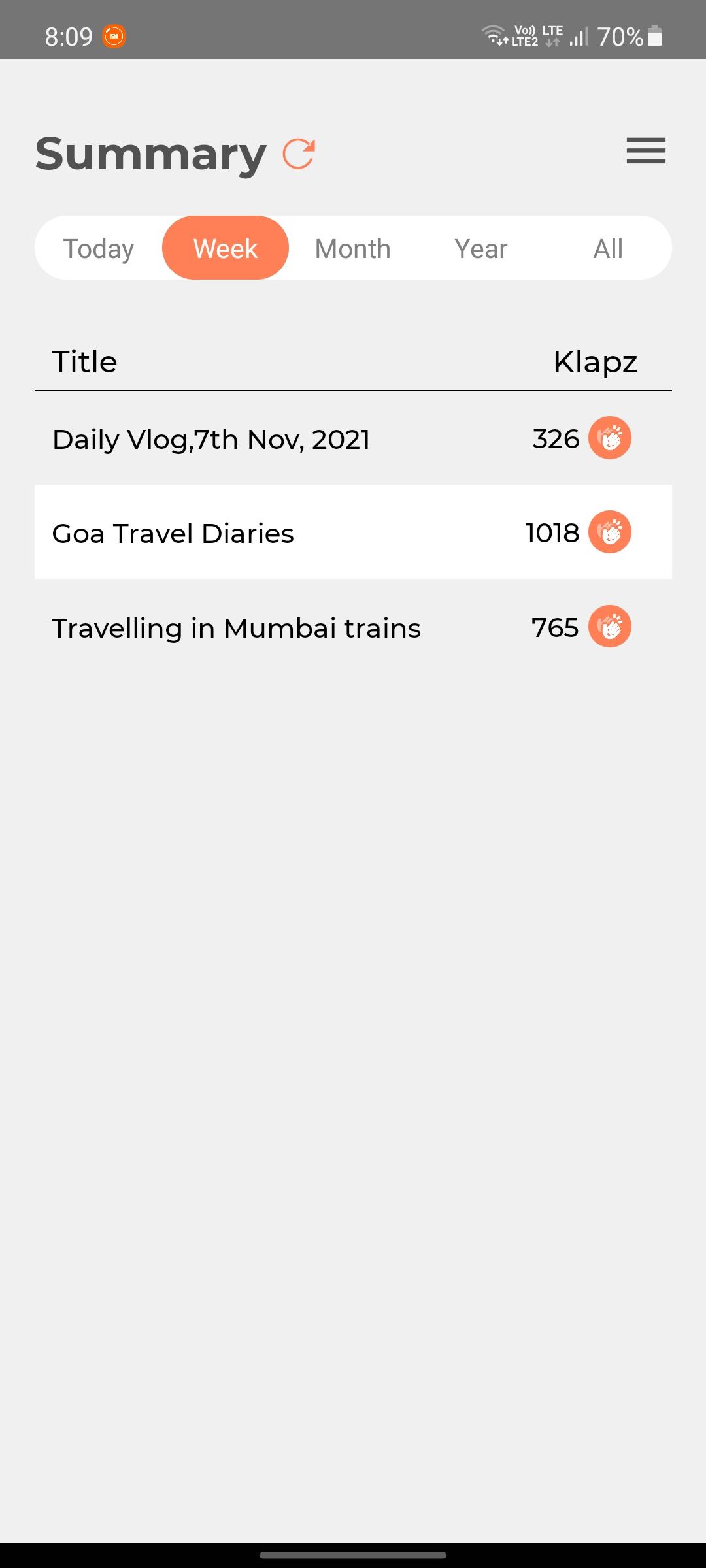Switch to the Year view
Viewport: 706px width, 1568px height.
[480, 248]
